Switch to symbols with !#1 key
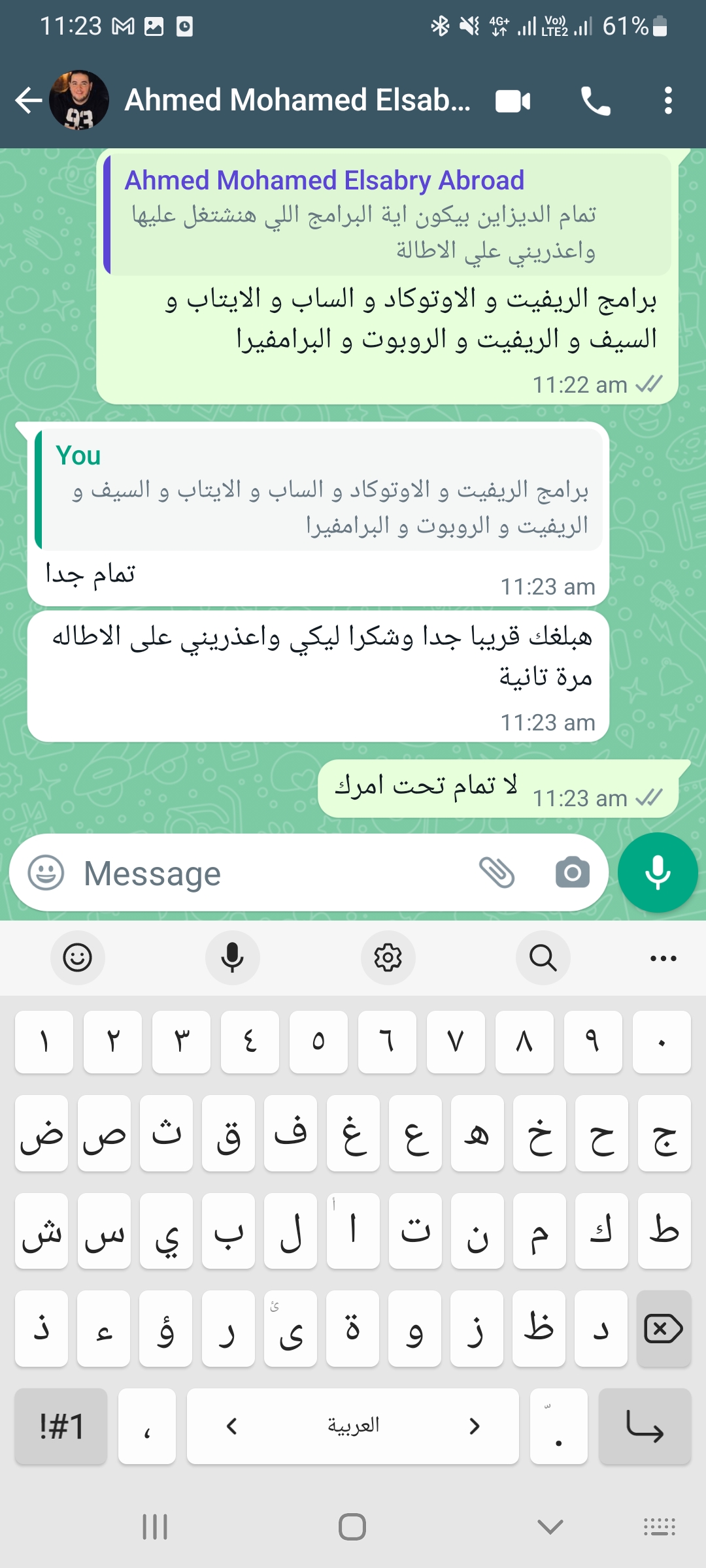 [61, 1426]
